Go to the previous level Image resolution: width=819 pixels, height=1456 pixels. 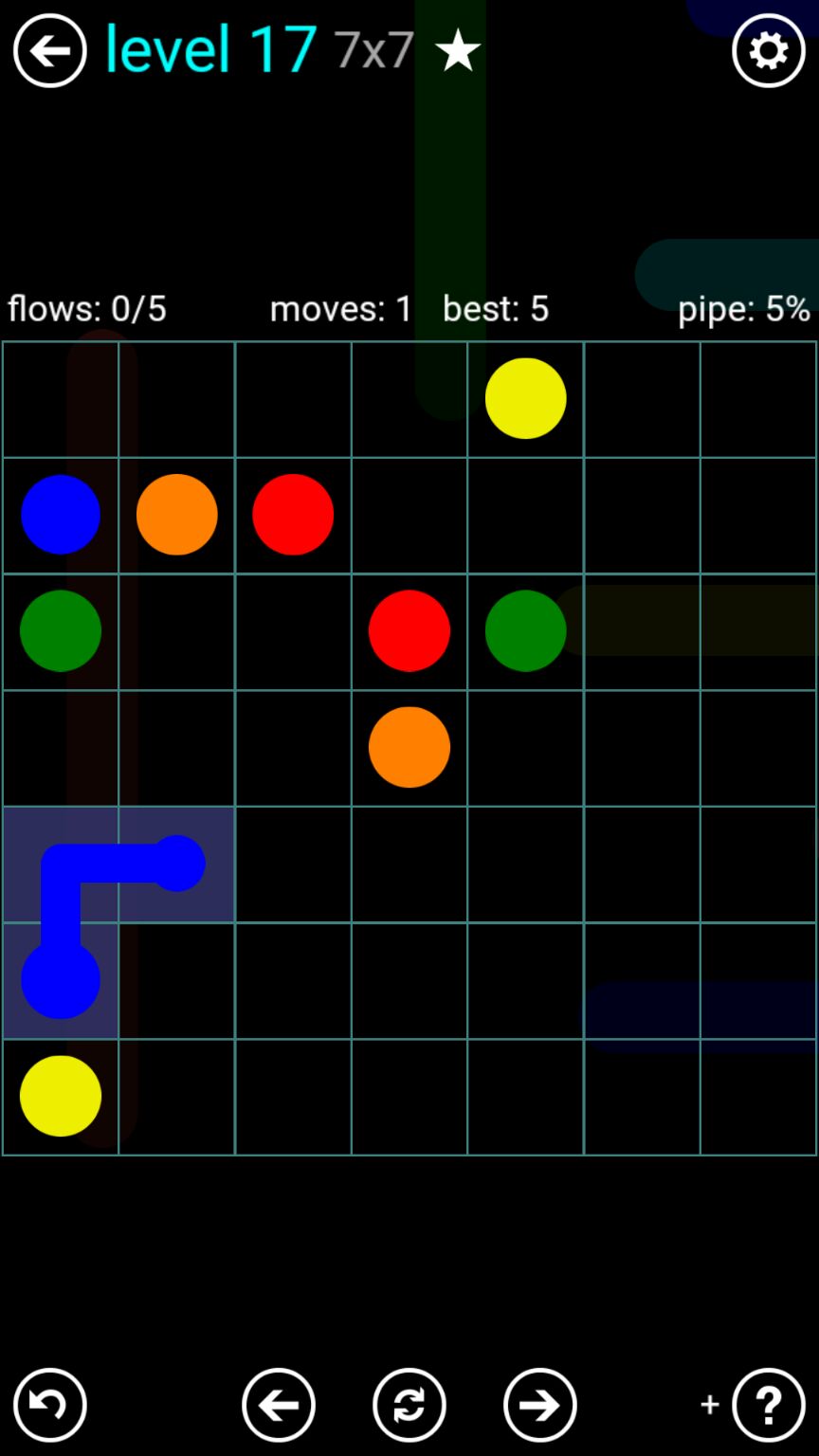tap(278, 1405)
